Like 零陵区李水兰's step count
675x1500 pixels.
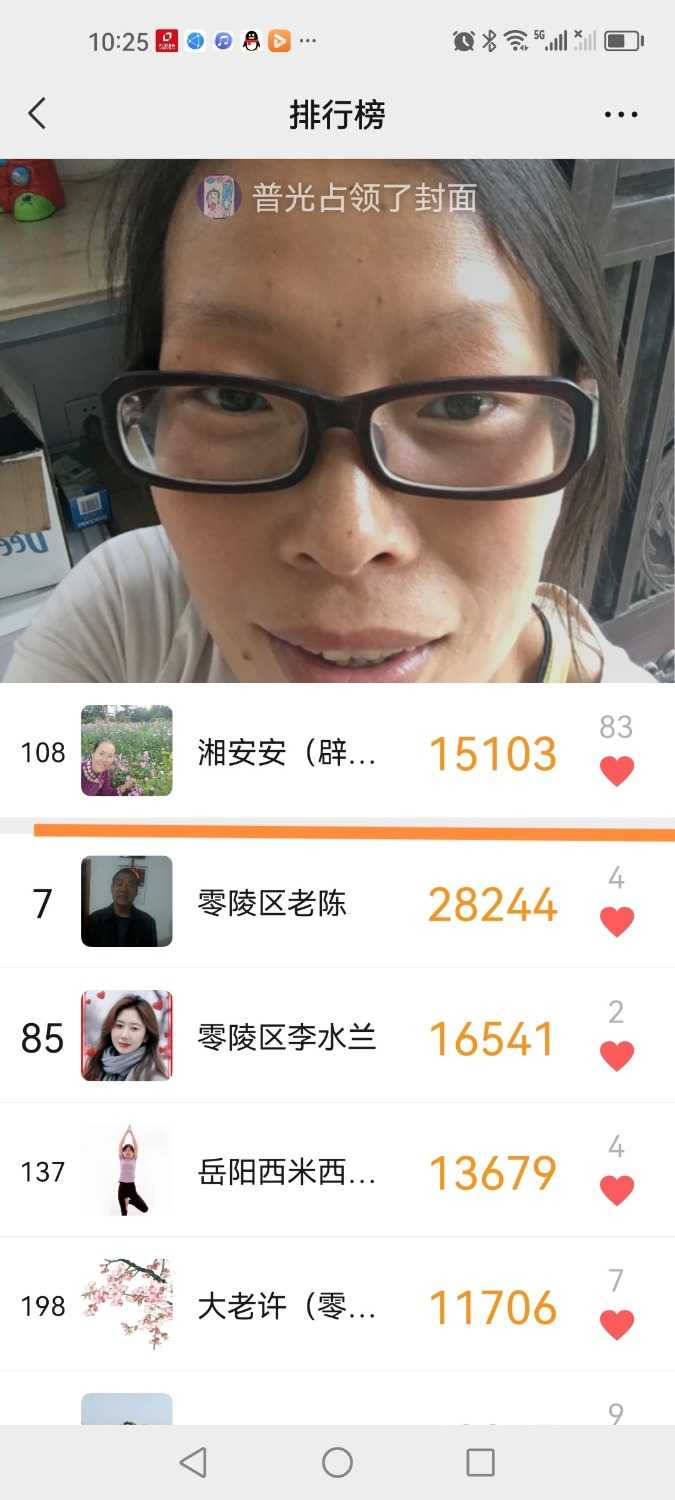[x=616, y=1055]
